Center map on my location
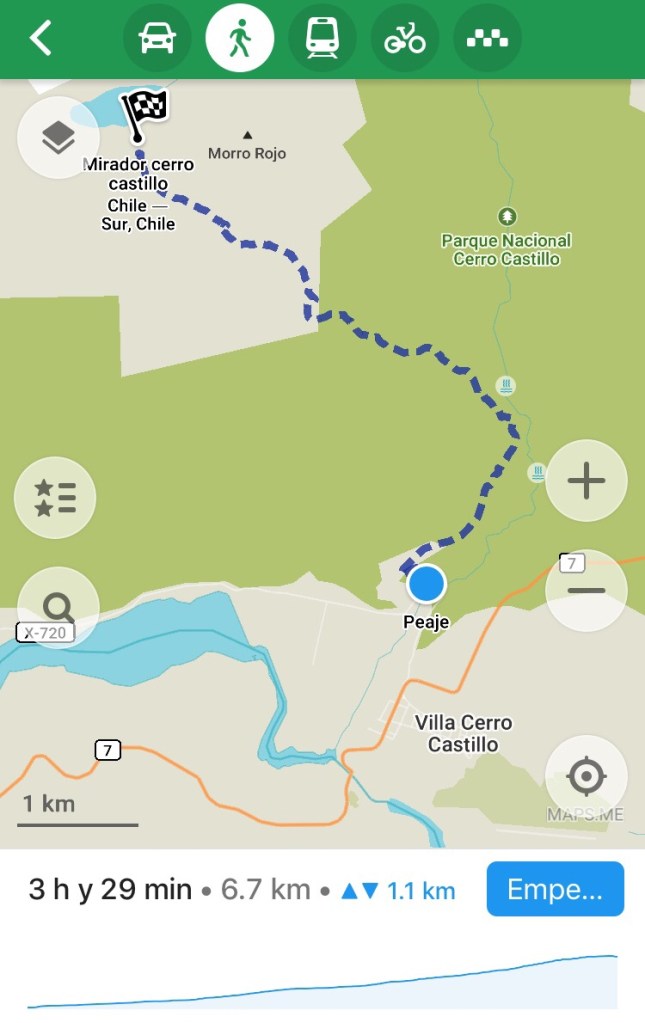 click(586, 776)
